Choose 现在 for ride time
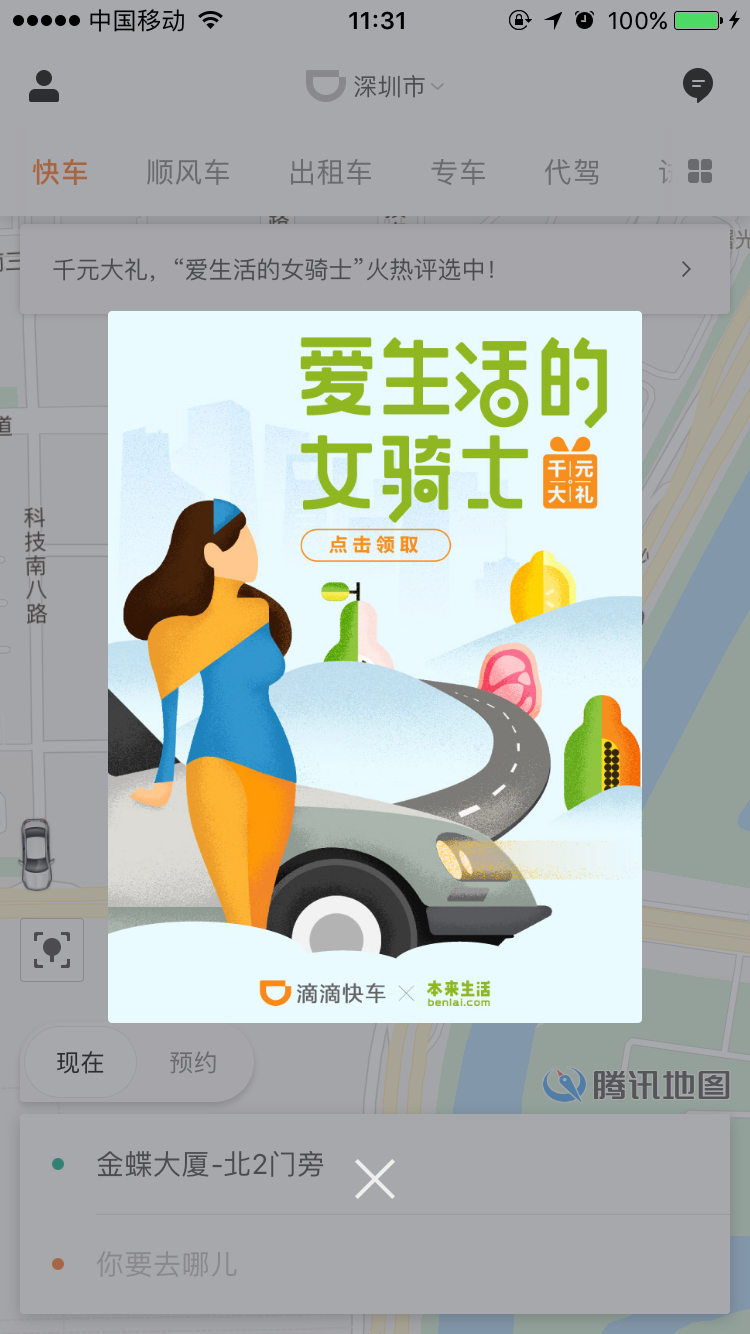 coord(80,1062)
